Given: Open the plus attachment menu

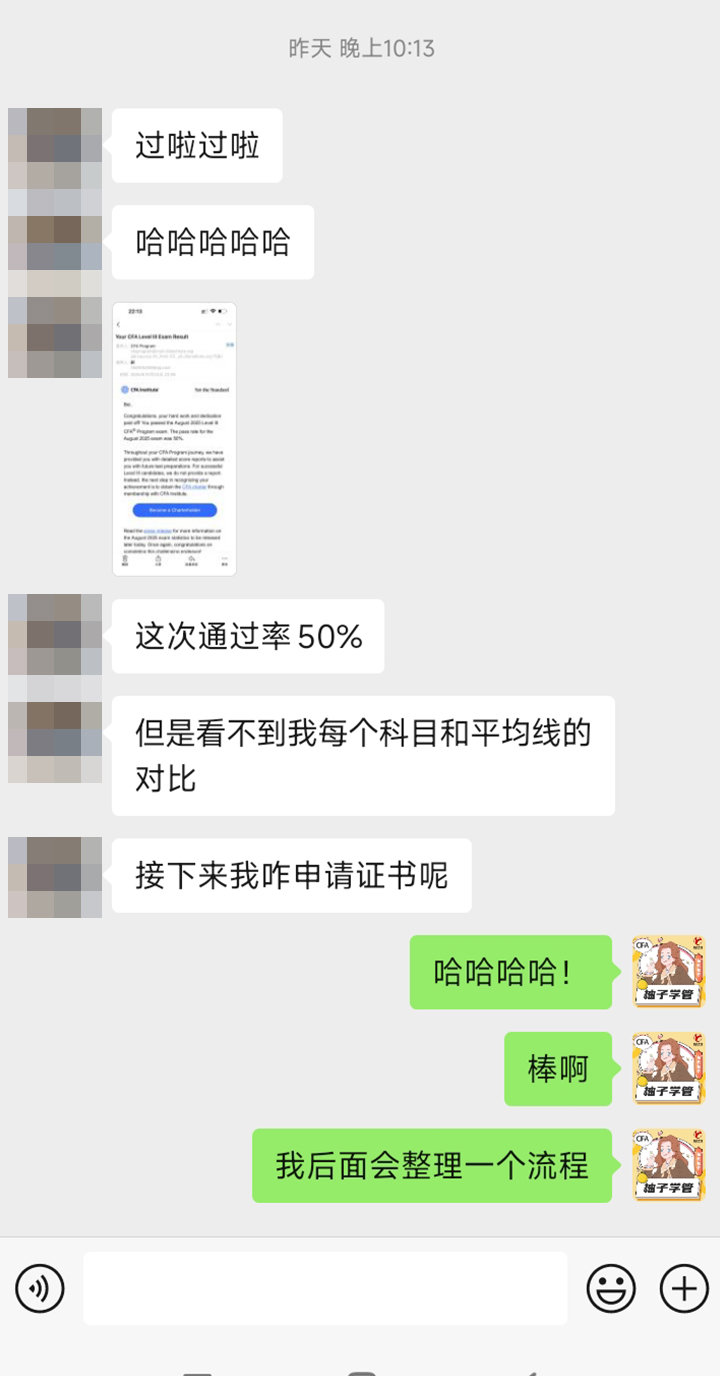Looking at the screenshot, I should [x=684, y=1288].
